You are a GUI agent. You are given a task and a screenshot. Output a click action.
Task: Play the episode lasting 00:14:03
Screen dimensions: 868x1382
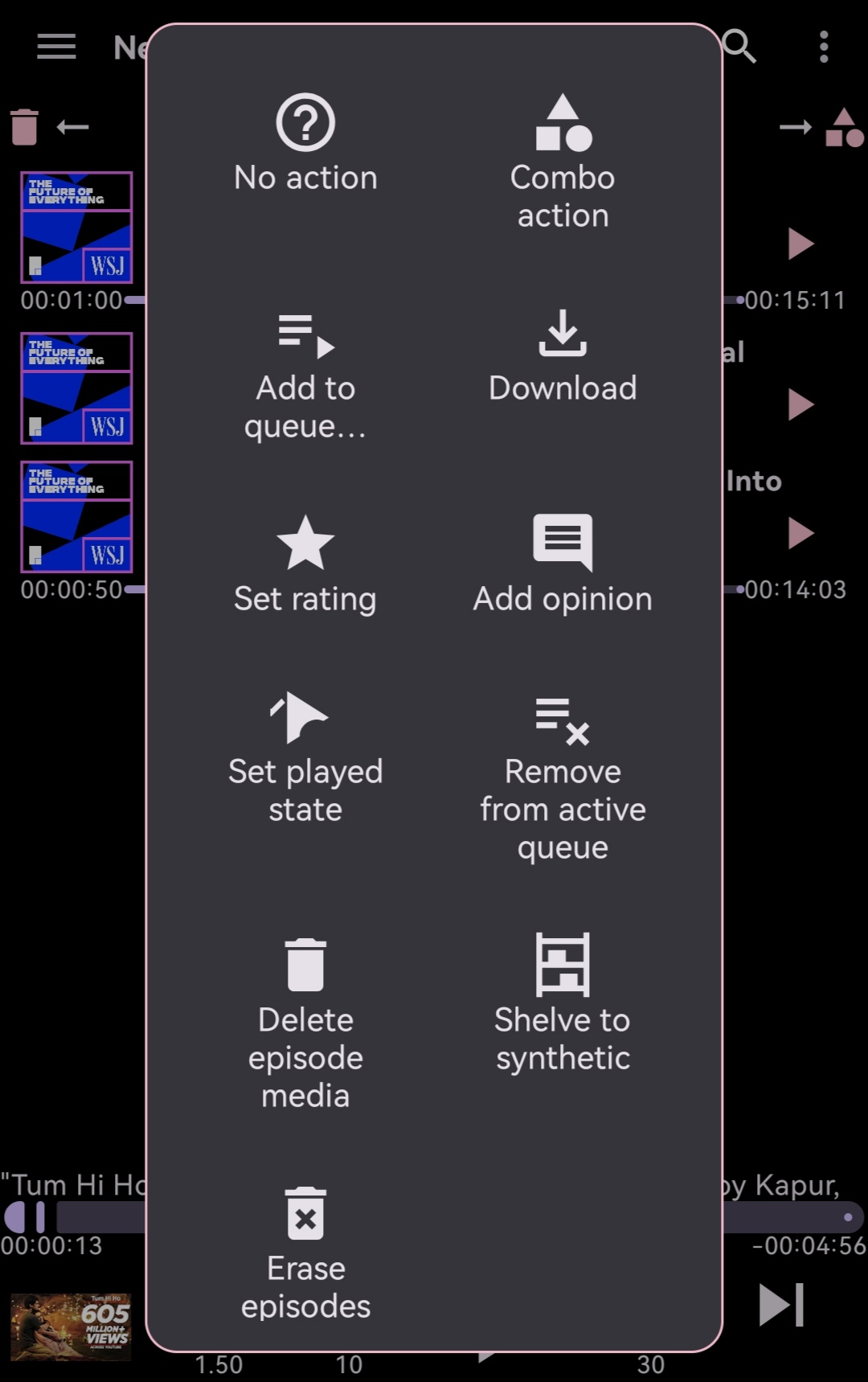[800, 533]
